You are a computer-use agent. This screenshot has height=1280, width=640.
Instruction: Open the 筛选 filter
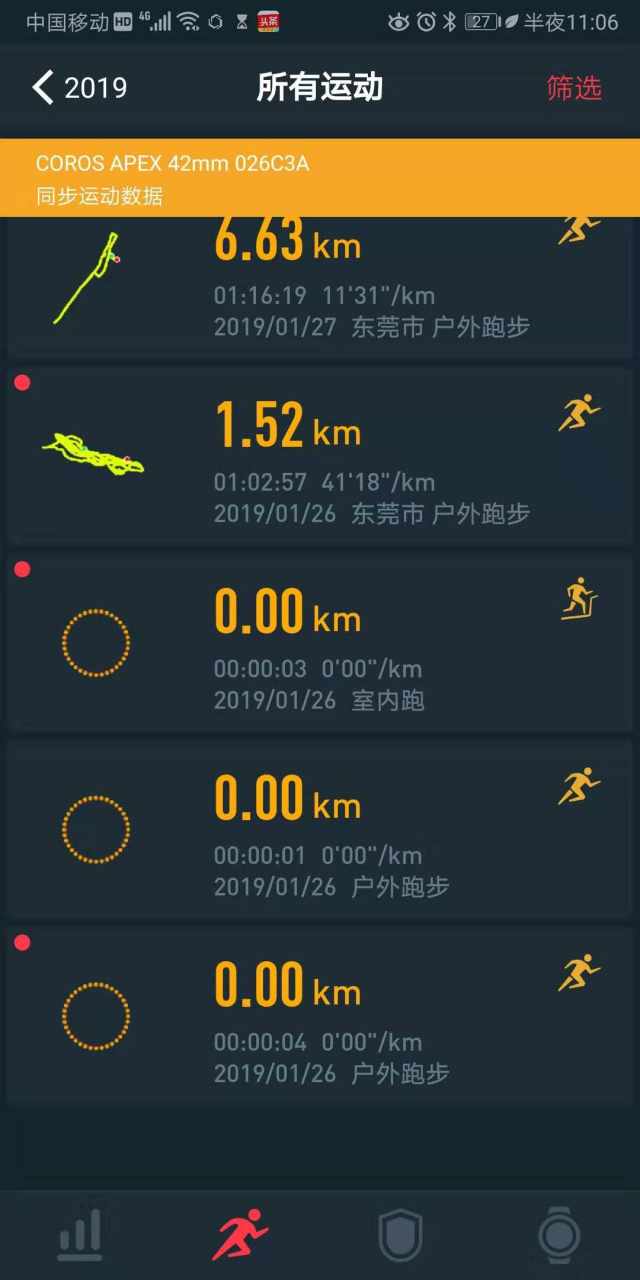(574, 88)
